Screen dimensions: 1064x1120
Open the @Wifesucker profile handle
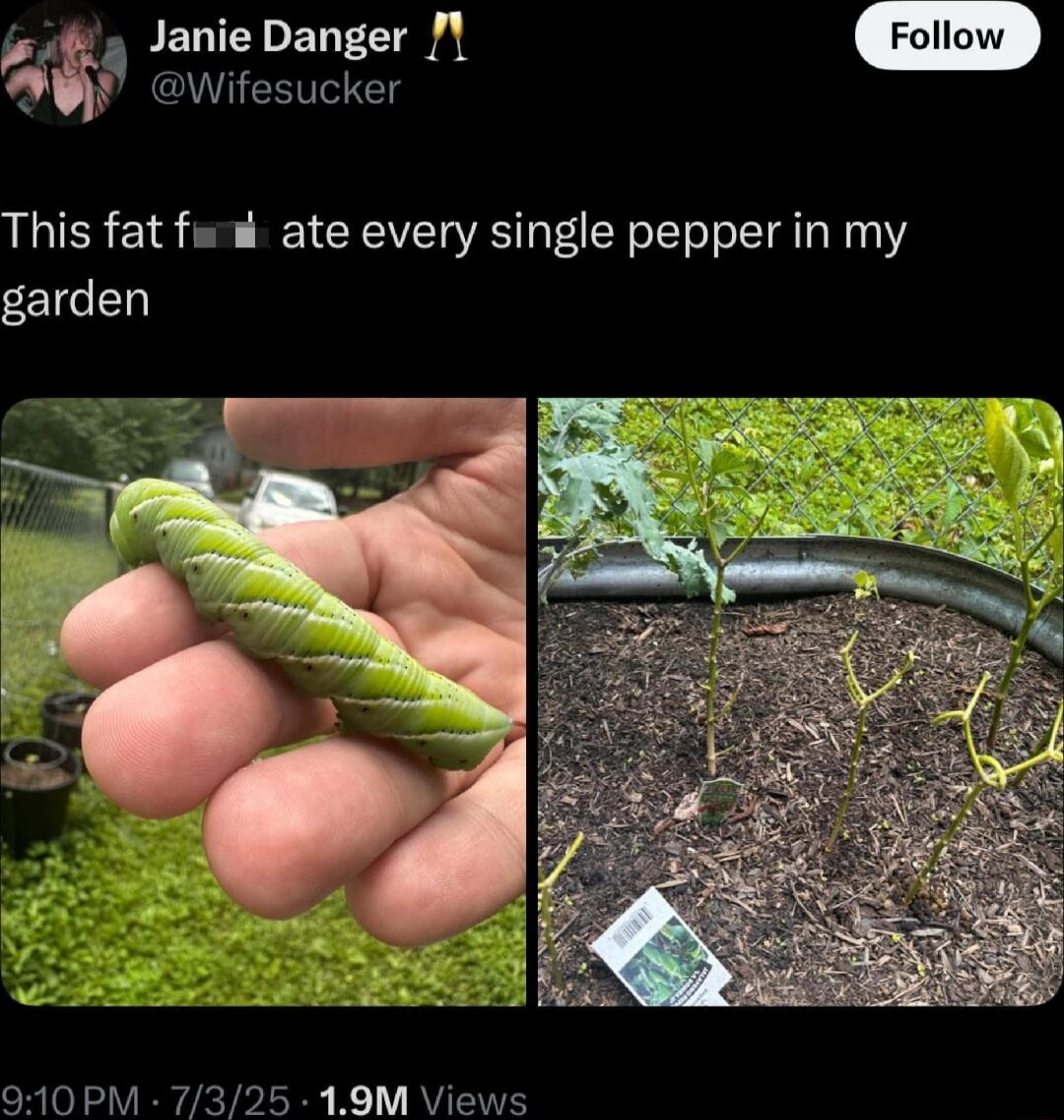[x=275, y=90]
